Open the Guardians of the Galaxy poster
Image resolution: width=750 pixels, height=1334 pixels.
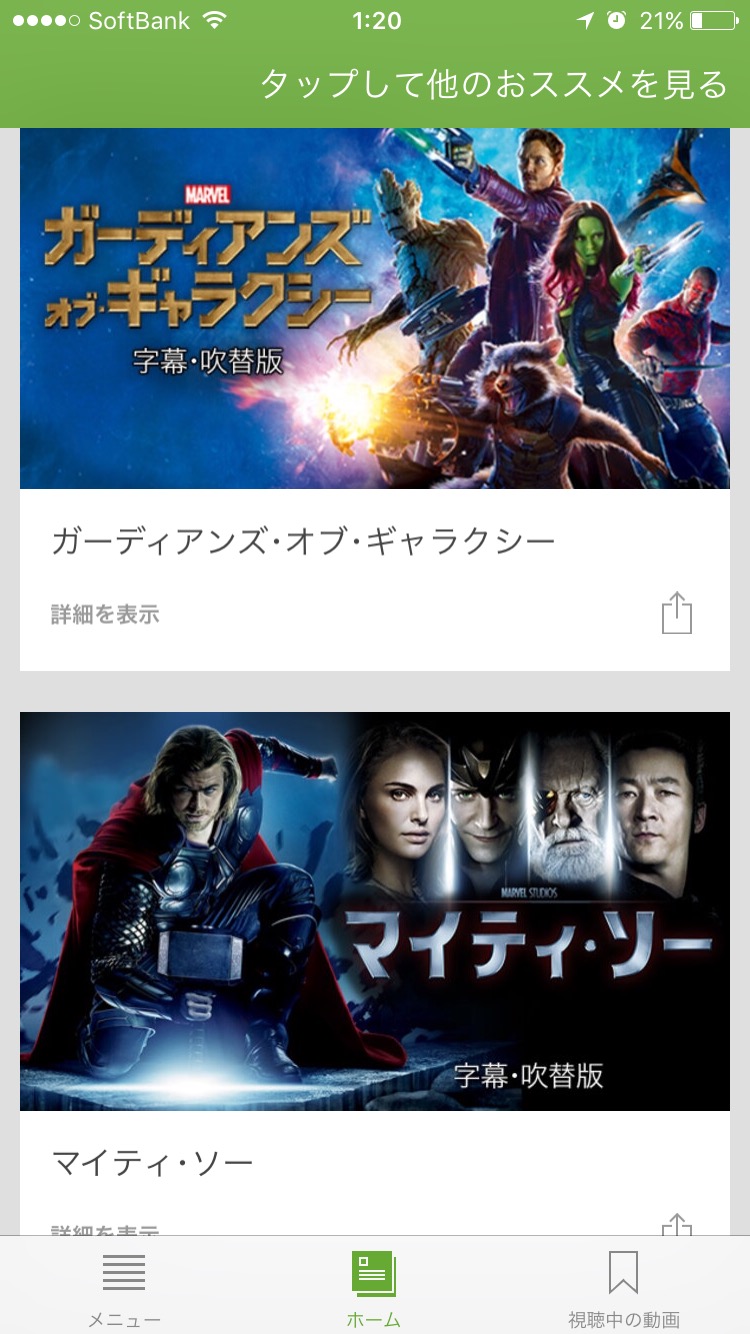point(375,308)
